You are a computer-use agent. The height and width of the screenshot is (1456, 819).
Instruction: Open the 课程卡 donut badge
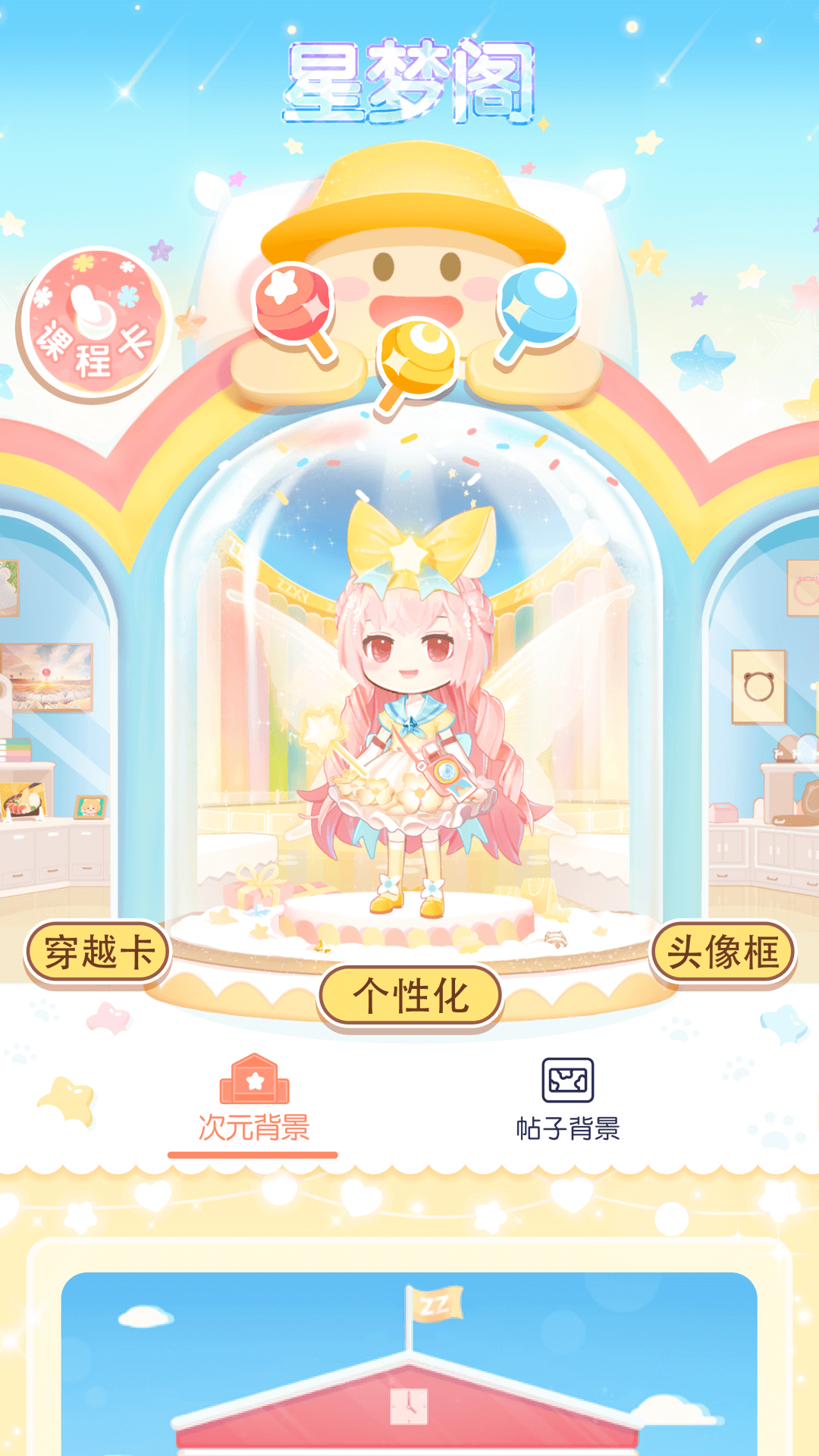coord(94,325)
